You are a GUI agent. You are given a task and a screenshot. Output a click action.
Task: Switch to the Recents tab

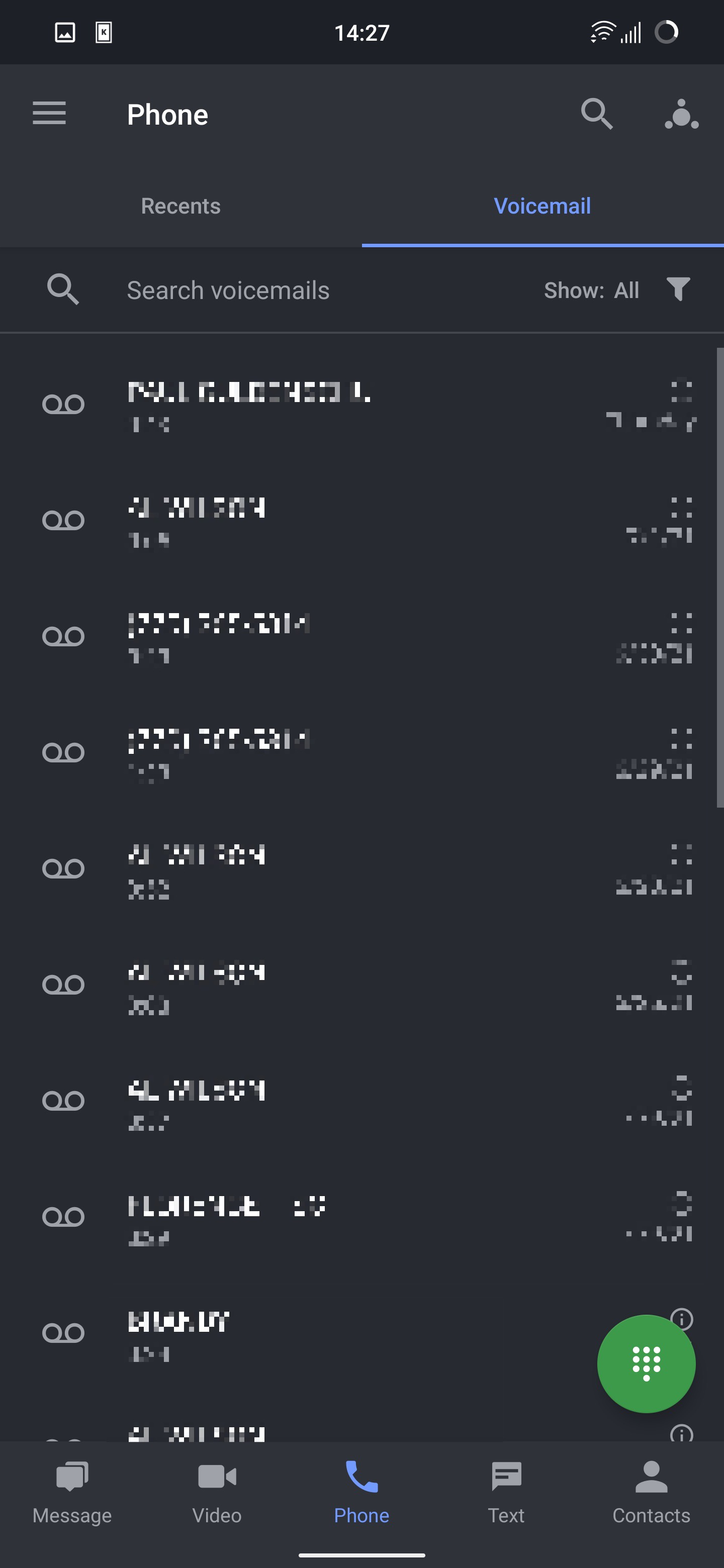181,207
